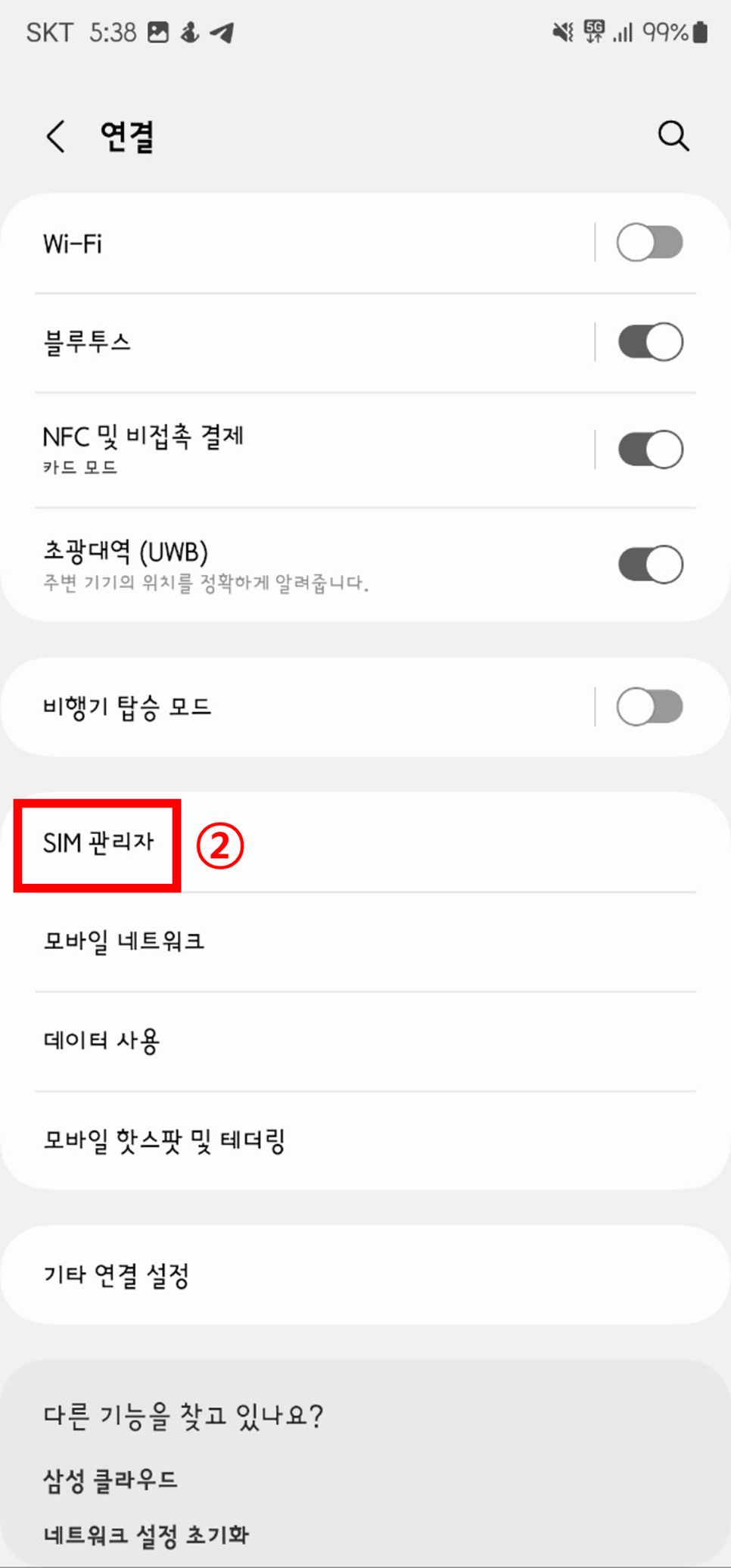This screenshot has height=1568, width=731.
Task: Go back from the 연결 settings
Action: [55, 137]
